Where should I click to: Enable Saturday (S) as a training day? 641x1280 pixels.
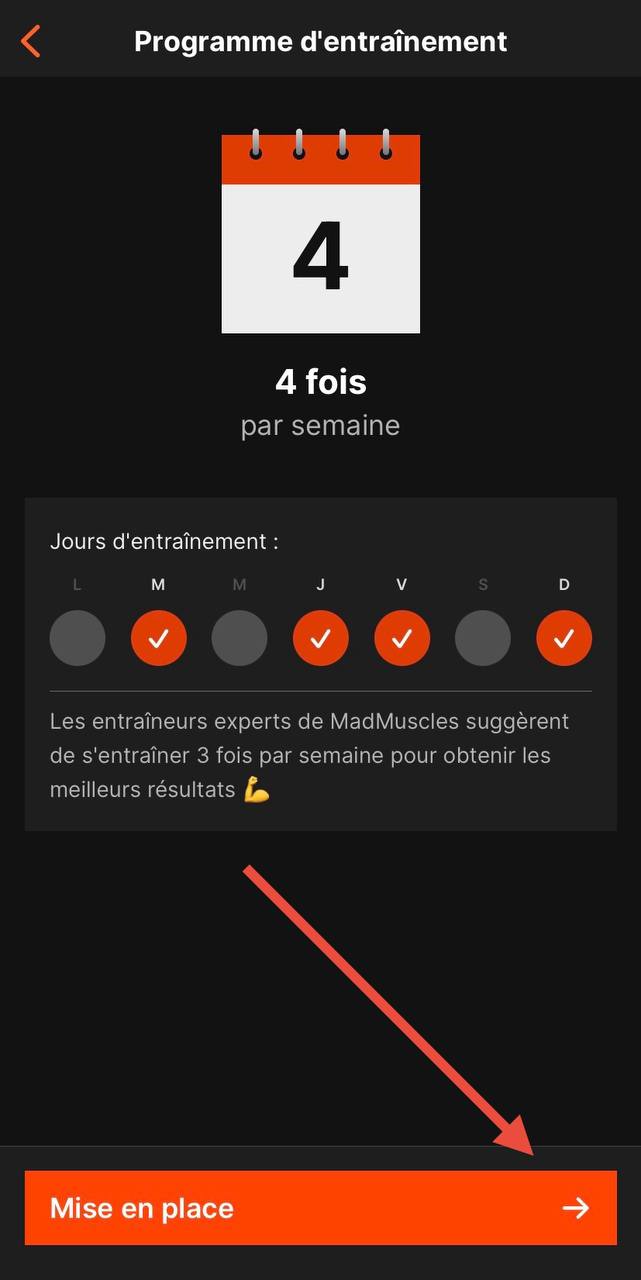(483, 638)
